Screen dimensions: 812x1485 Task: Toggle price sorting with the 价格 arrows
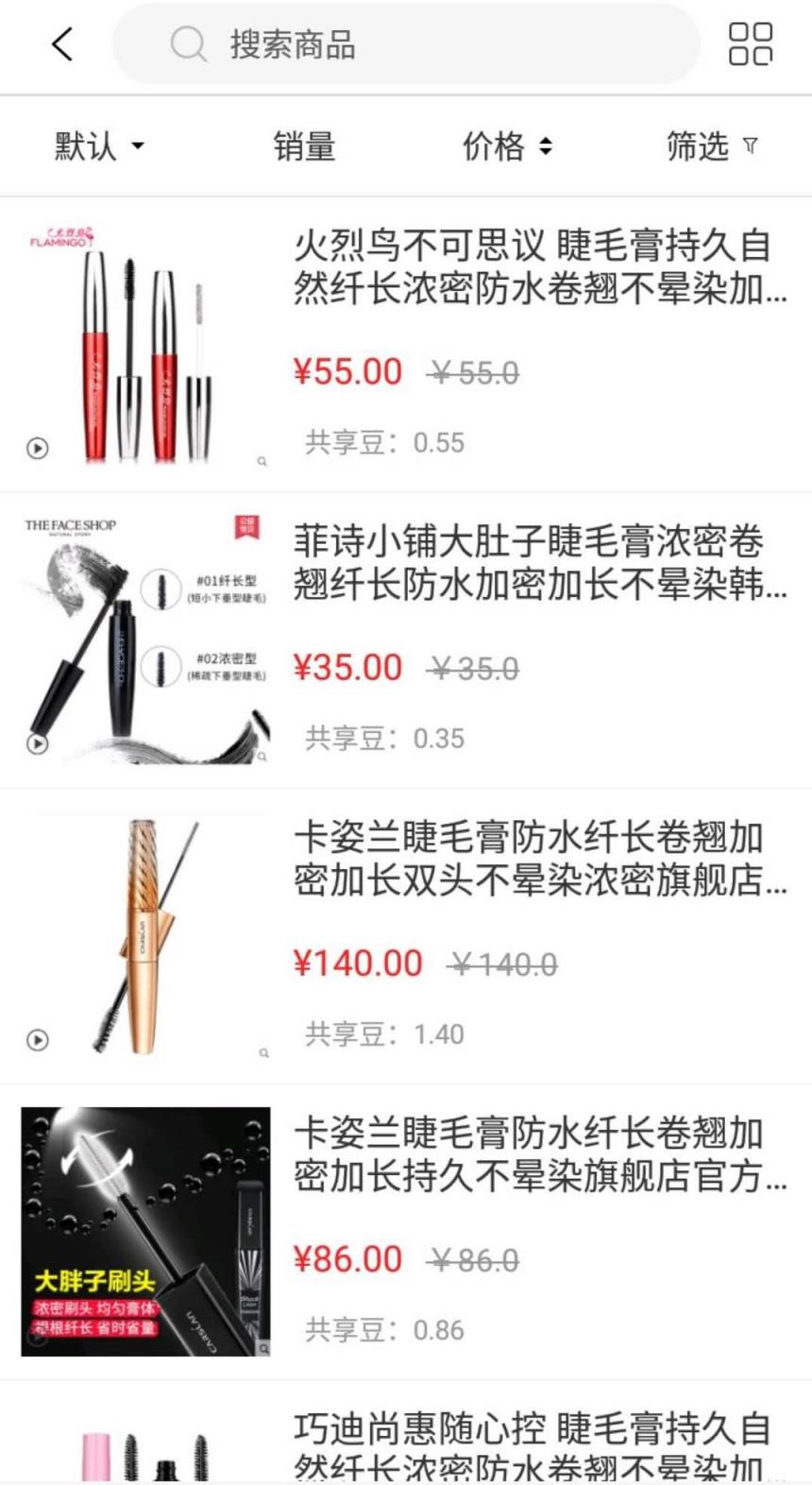pos(546,146)
